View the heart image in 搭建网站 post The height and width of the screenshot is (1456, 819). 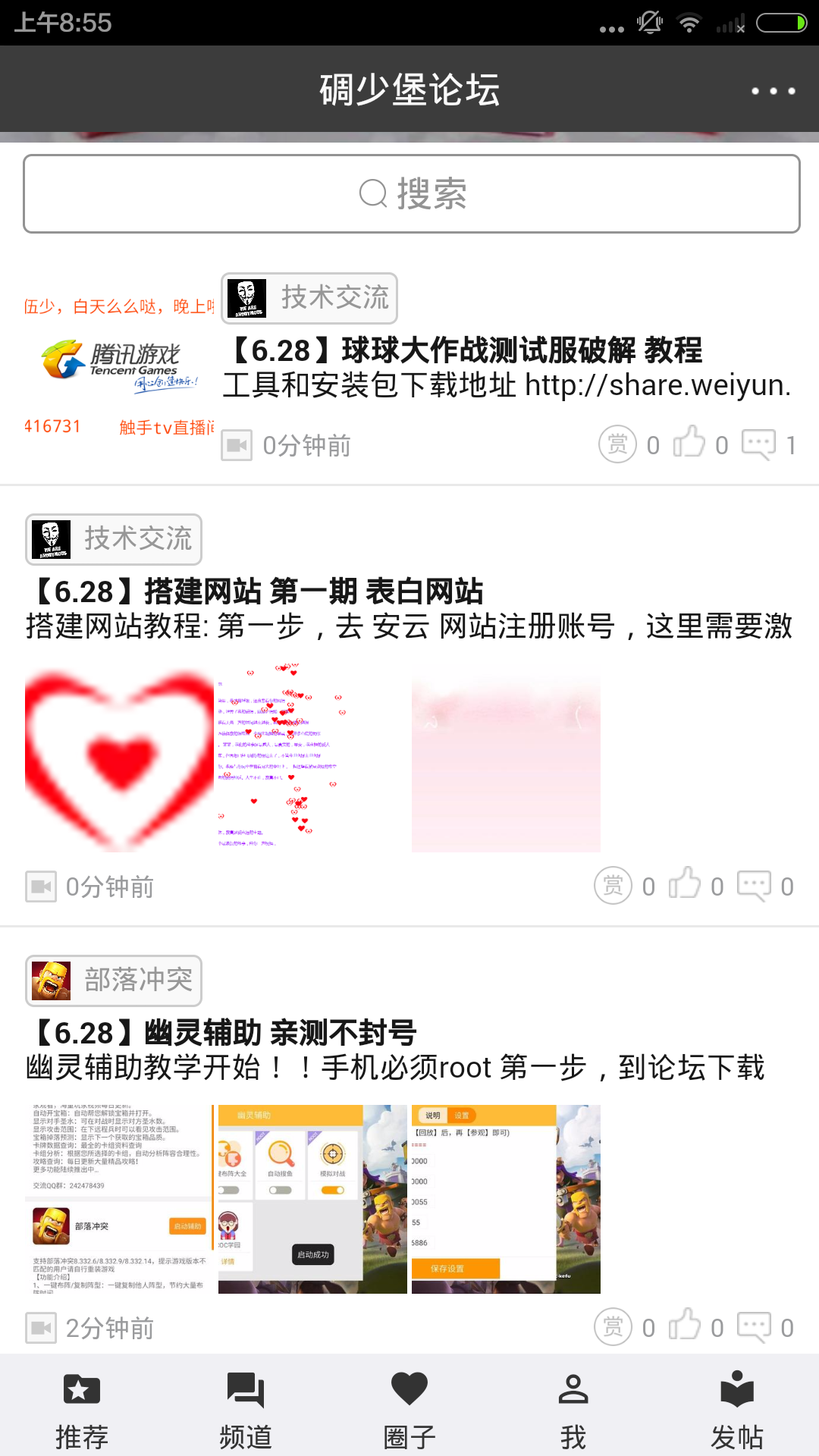119,759
